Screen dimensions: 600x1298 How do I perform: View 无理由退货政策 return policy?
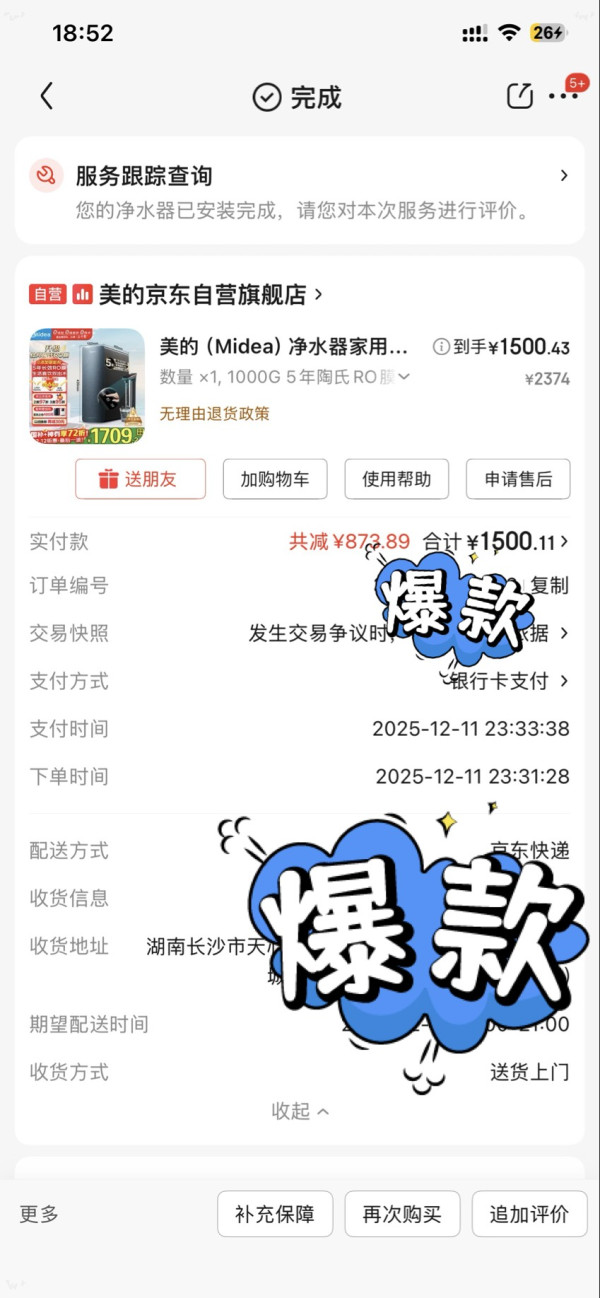pyautogui.click(x=214, y=413)
